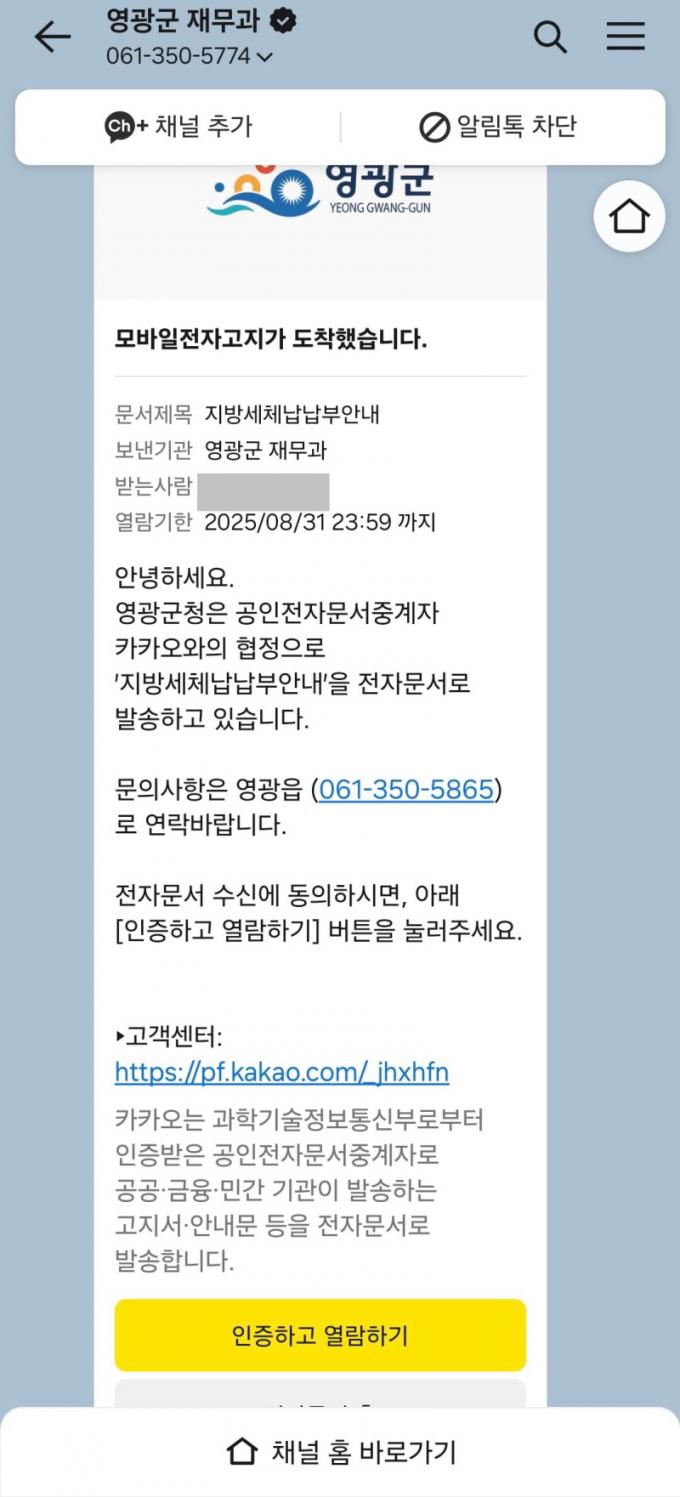Go to 채널 홈 바로가기
The width and height of the screenshot is (680, 1497).
340,1451
